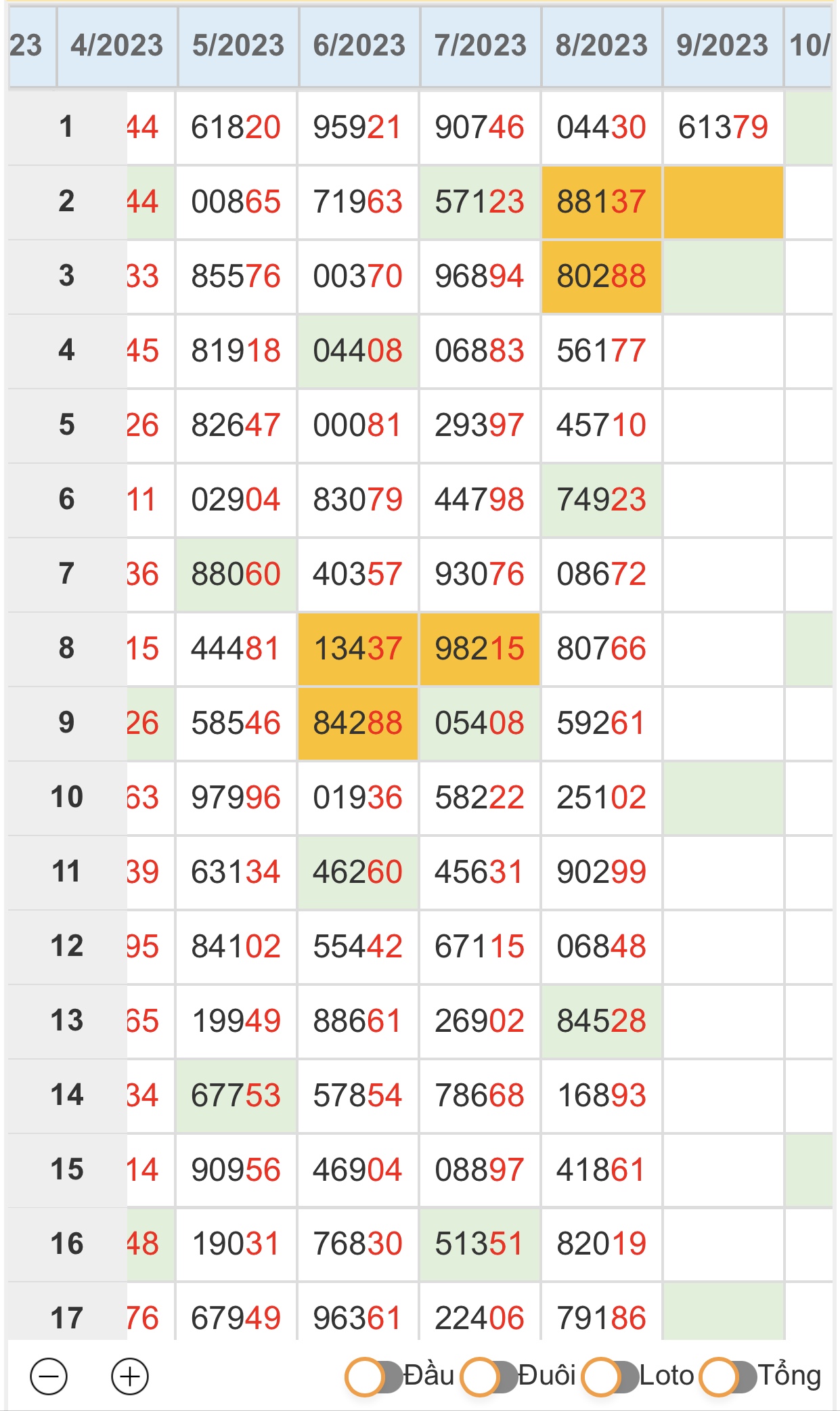The image size is (840, 1411).
Task: Toggle the Đầu switch
Action: pos(374,1377)
